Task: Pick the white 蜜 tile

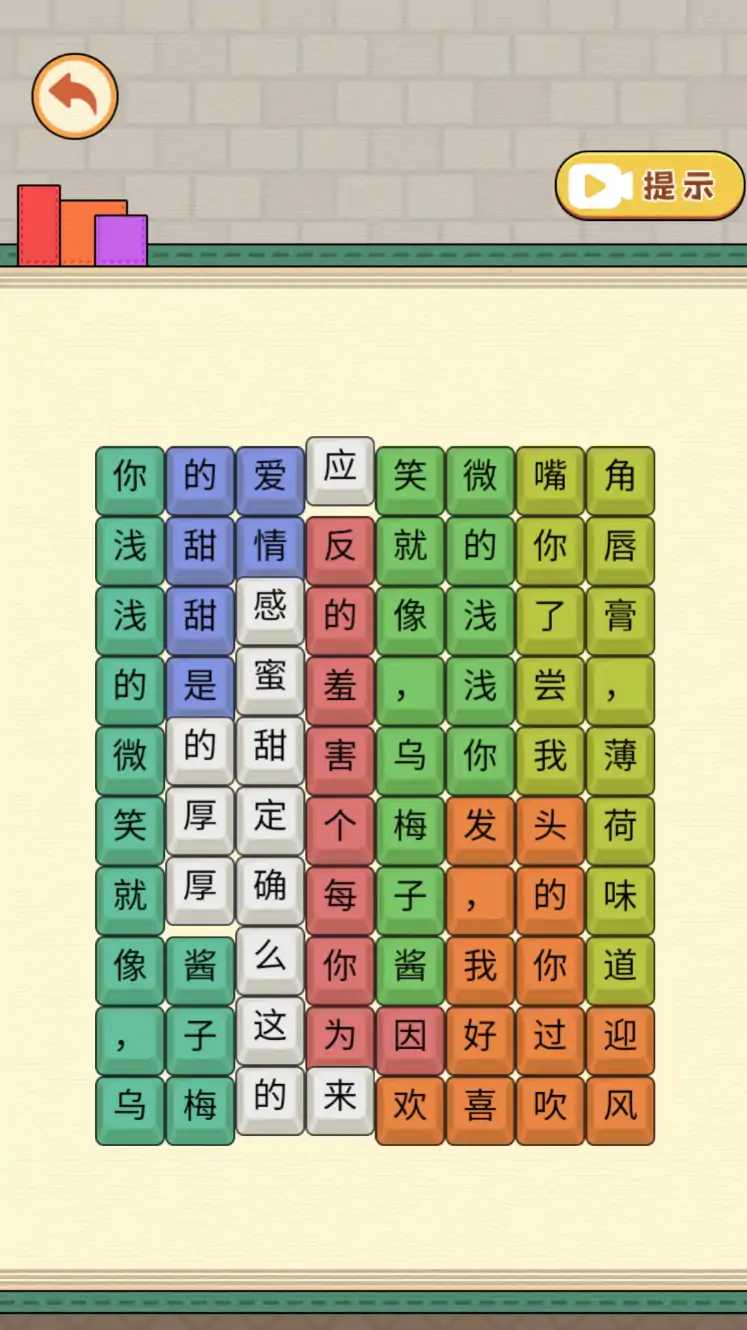Action: (270, 678)
